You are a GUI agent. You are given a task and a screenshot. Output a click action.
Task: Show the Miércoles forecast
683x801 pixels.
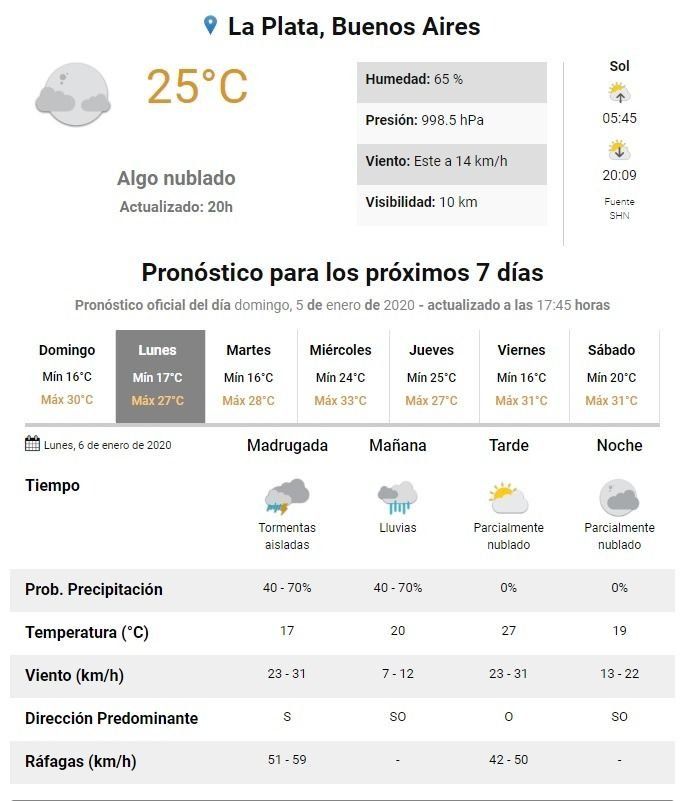tap(340, 375)
